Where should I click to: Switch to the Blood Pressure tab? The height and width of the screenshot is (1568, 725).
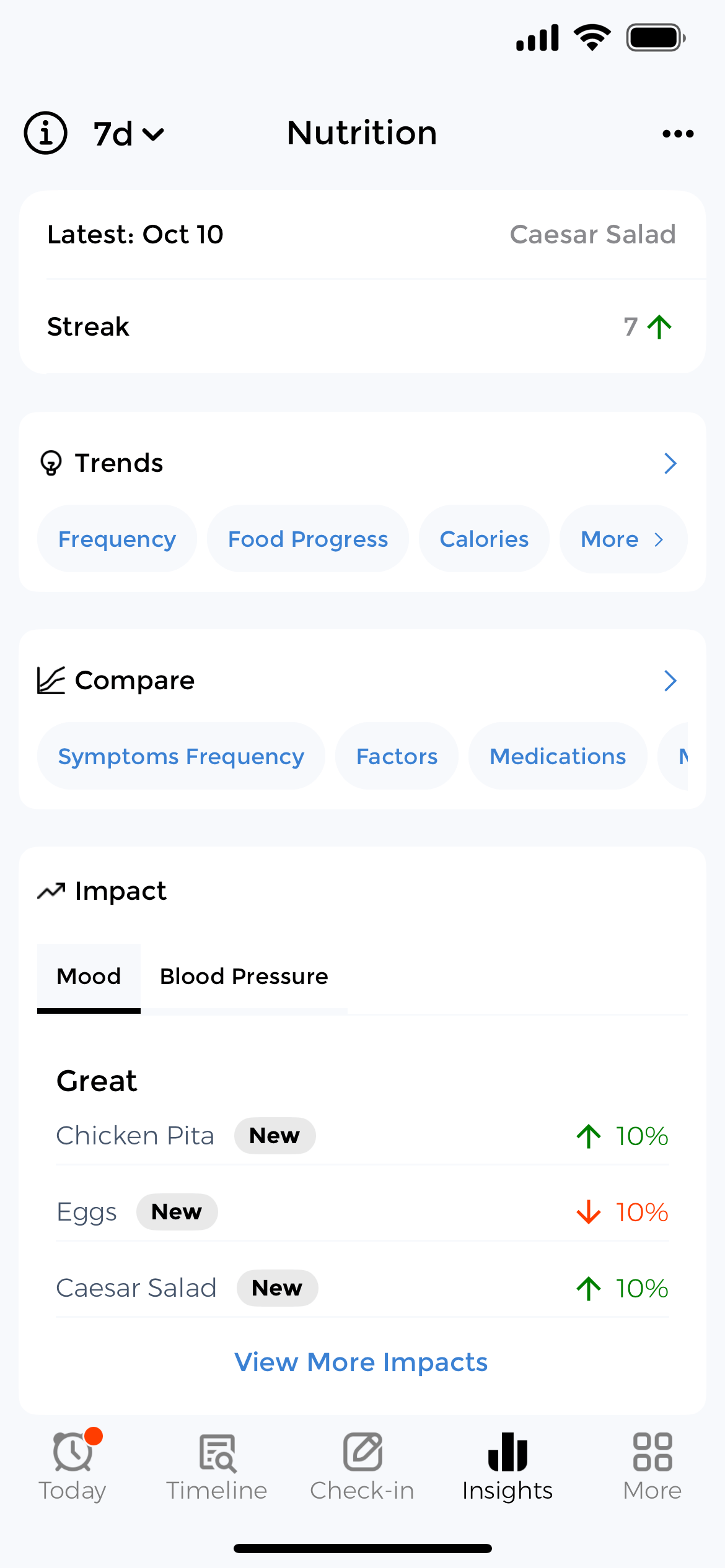point(244,976)
